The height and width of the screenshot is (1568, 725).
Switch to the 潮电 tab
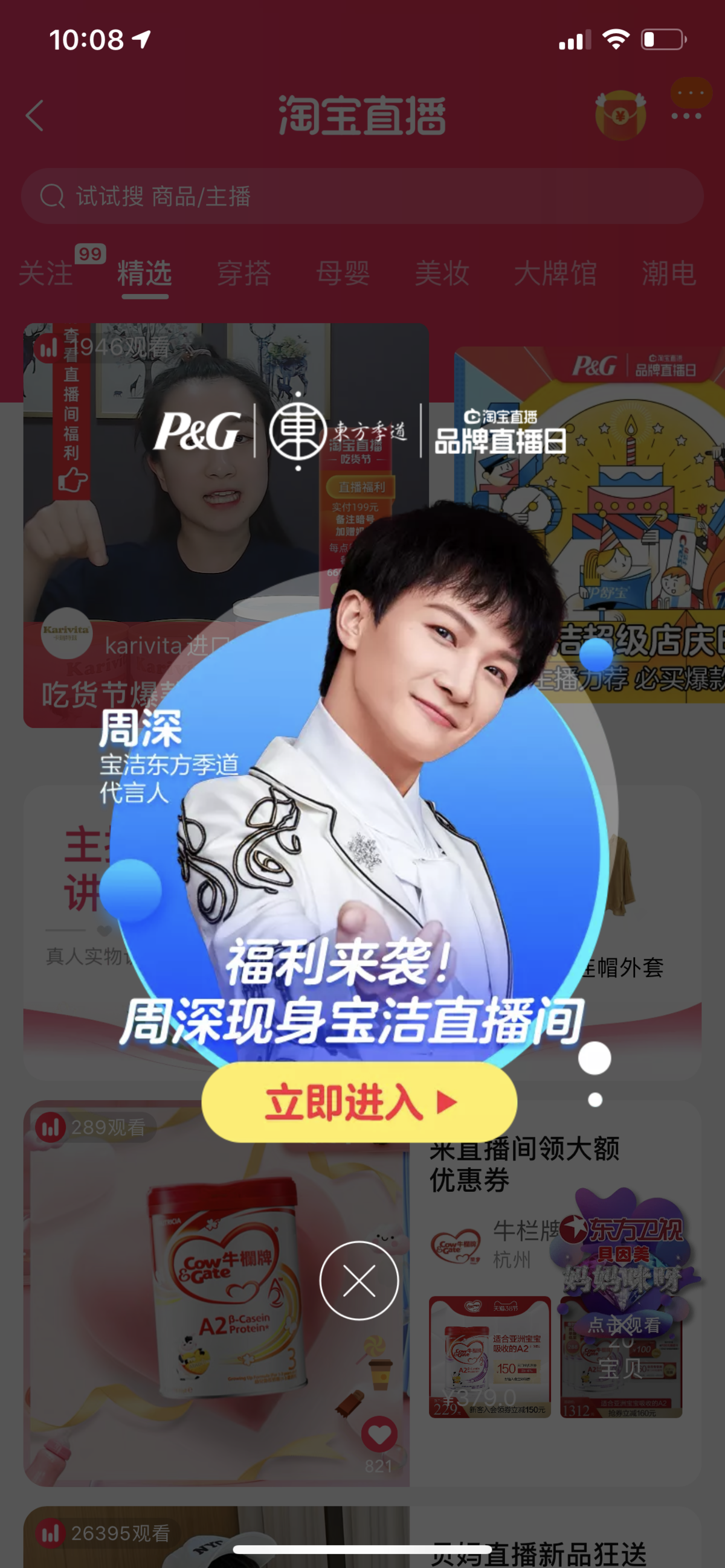(669, 273)
